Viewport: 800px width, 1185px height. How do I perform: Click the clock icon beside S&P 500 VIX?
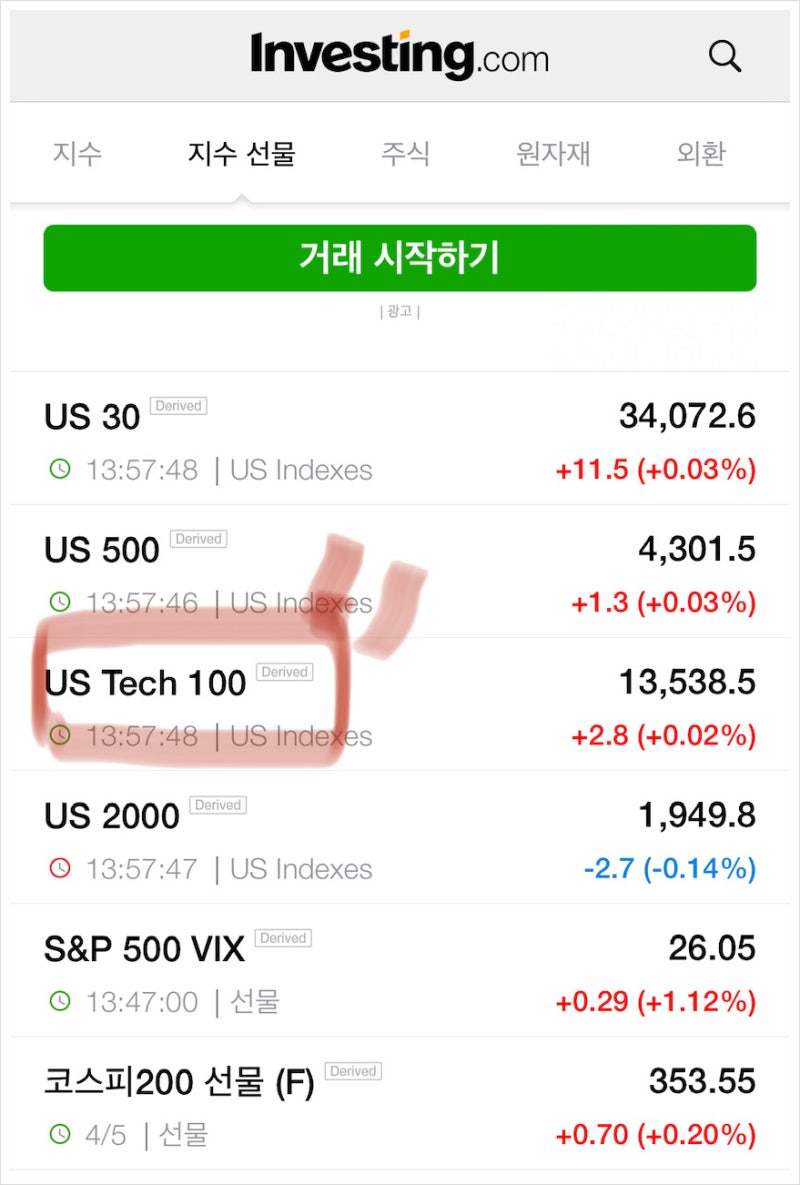[x=61, y=1001]
